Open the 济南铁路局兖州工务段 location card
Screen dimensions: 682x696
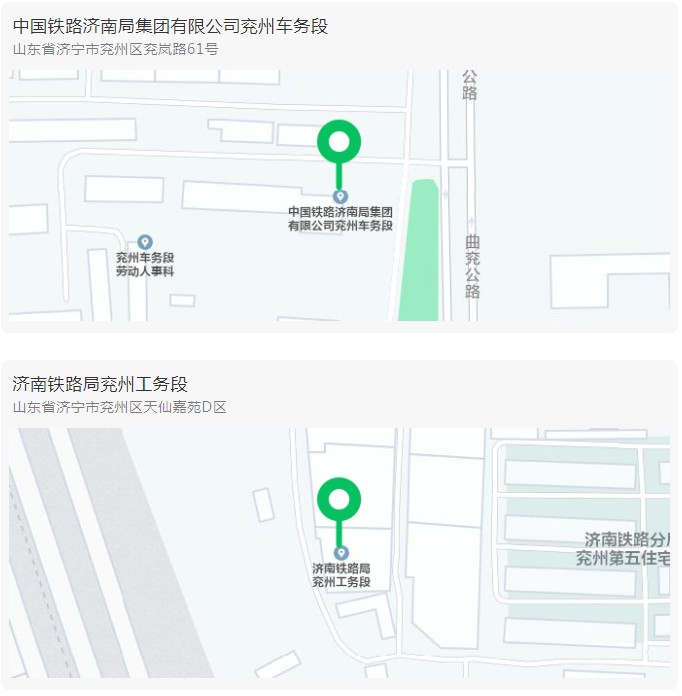click(100, 385)
